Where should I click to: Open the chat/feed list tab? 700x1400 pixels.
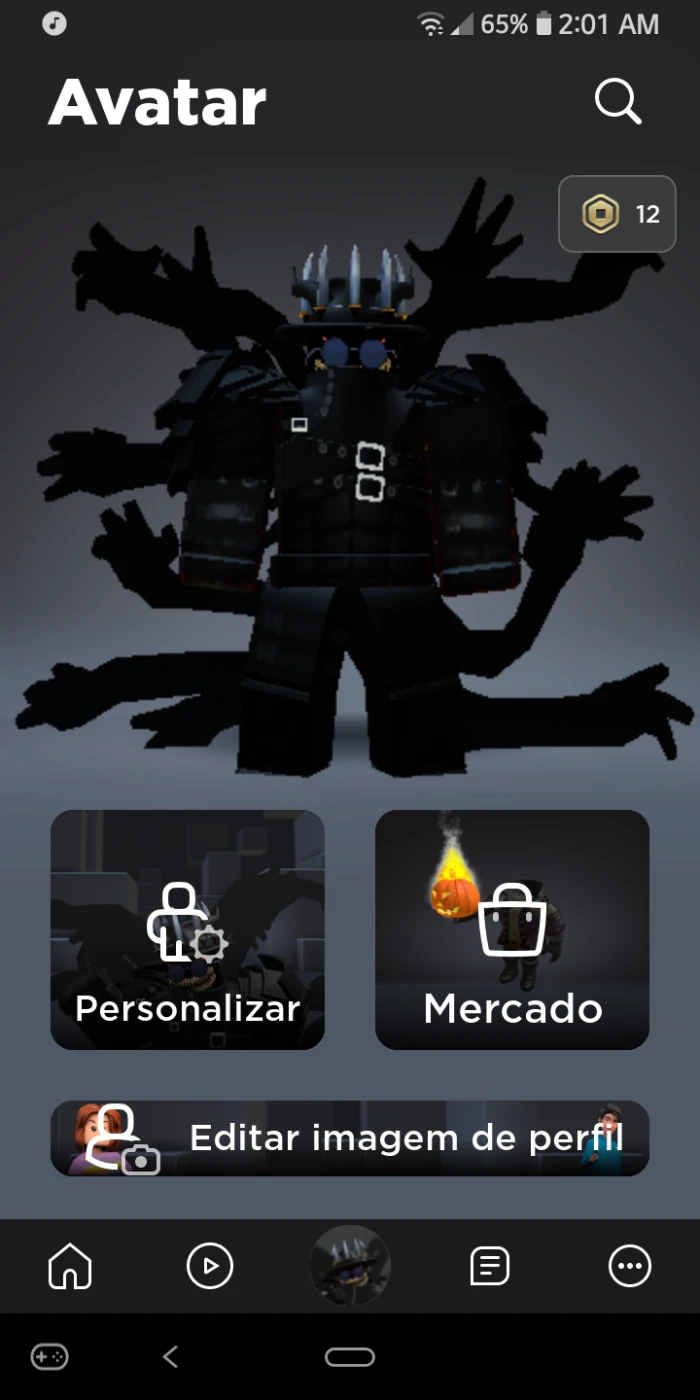490,1267
